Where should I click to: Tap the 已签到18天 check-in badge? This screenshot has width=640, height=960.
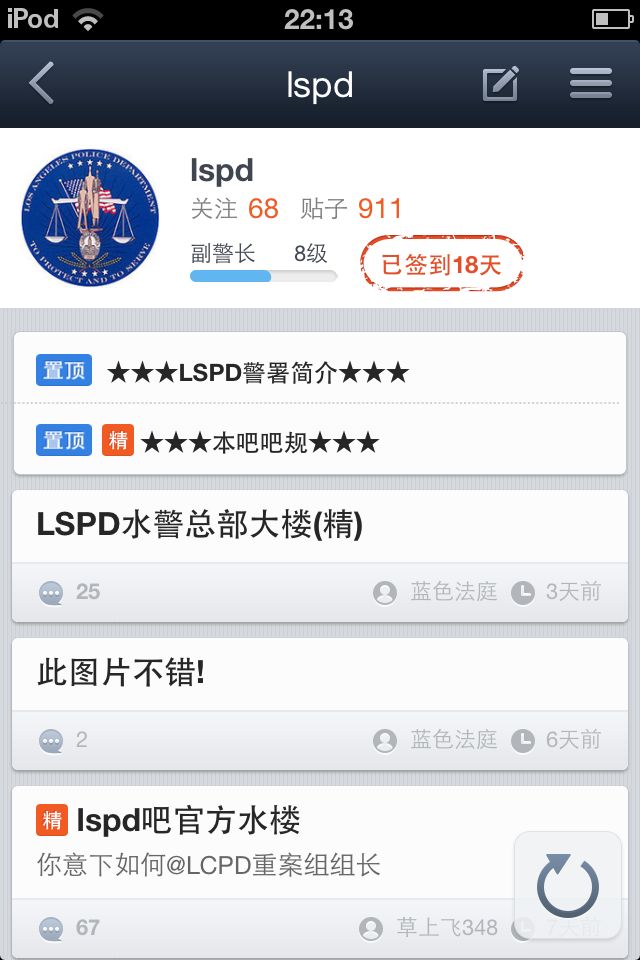click(x=441, y=265)
